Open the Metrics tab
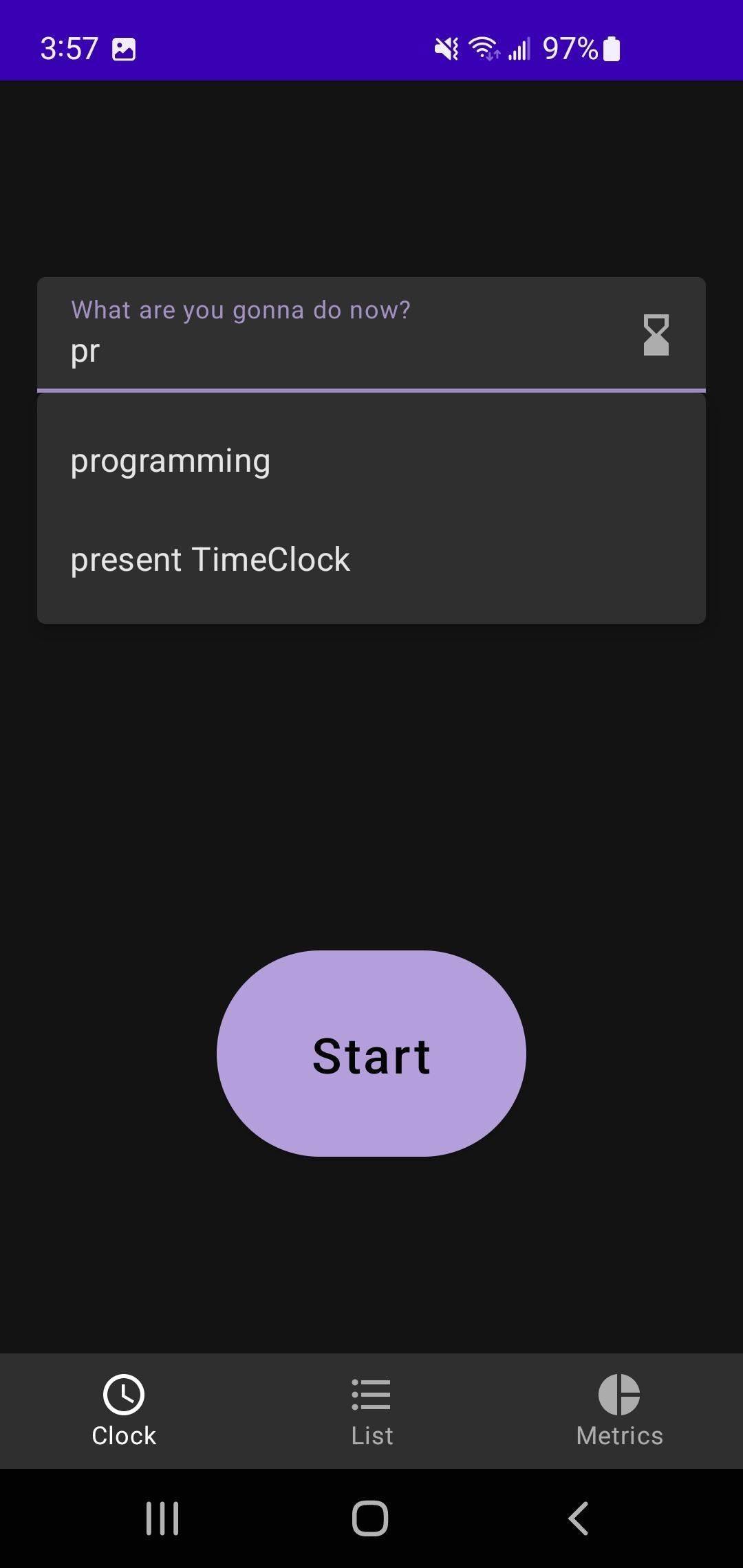Screen dimensions: 743x1568 [619, 1411]
